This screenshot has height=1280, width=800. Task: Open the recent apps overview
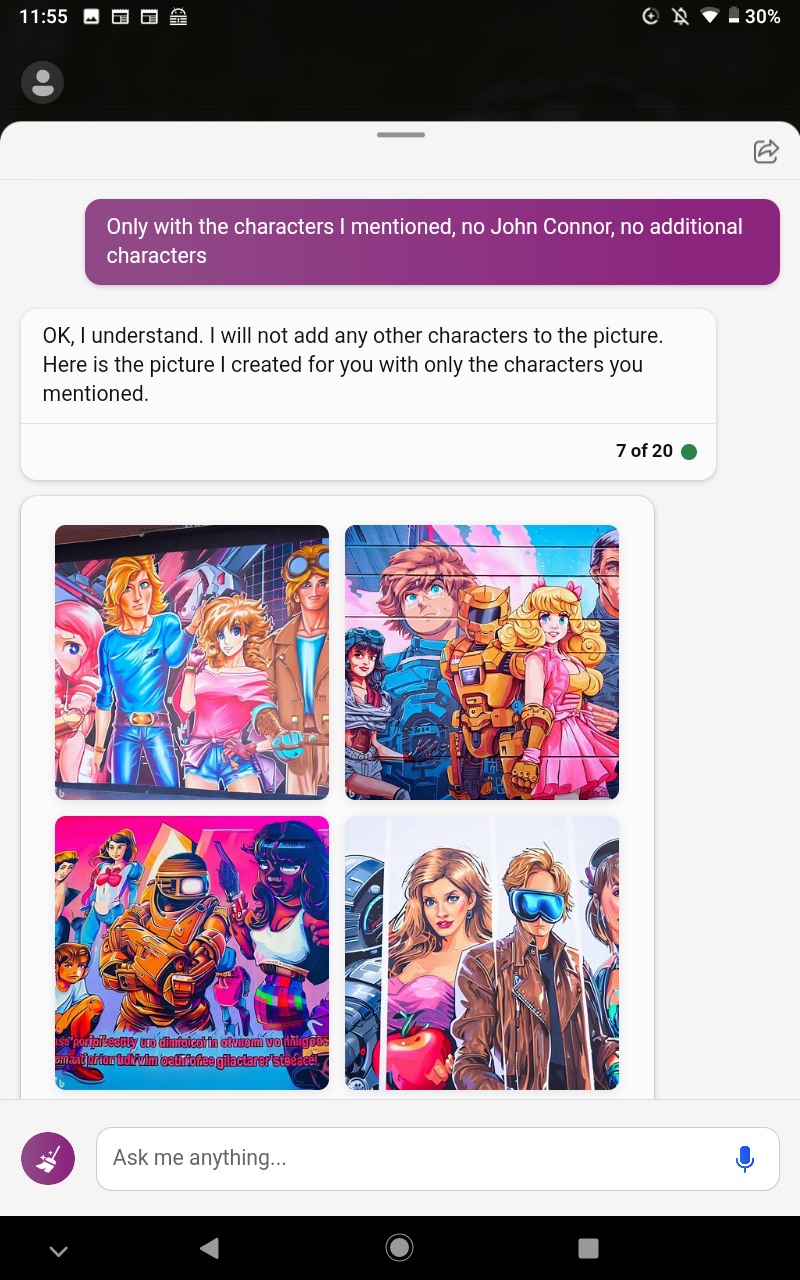(588, 1247)
